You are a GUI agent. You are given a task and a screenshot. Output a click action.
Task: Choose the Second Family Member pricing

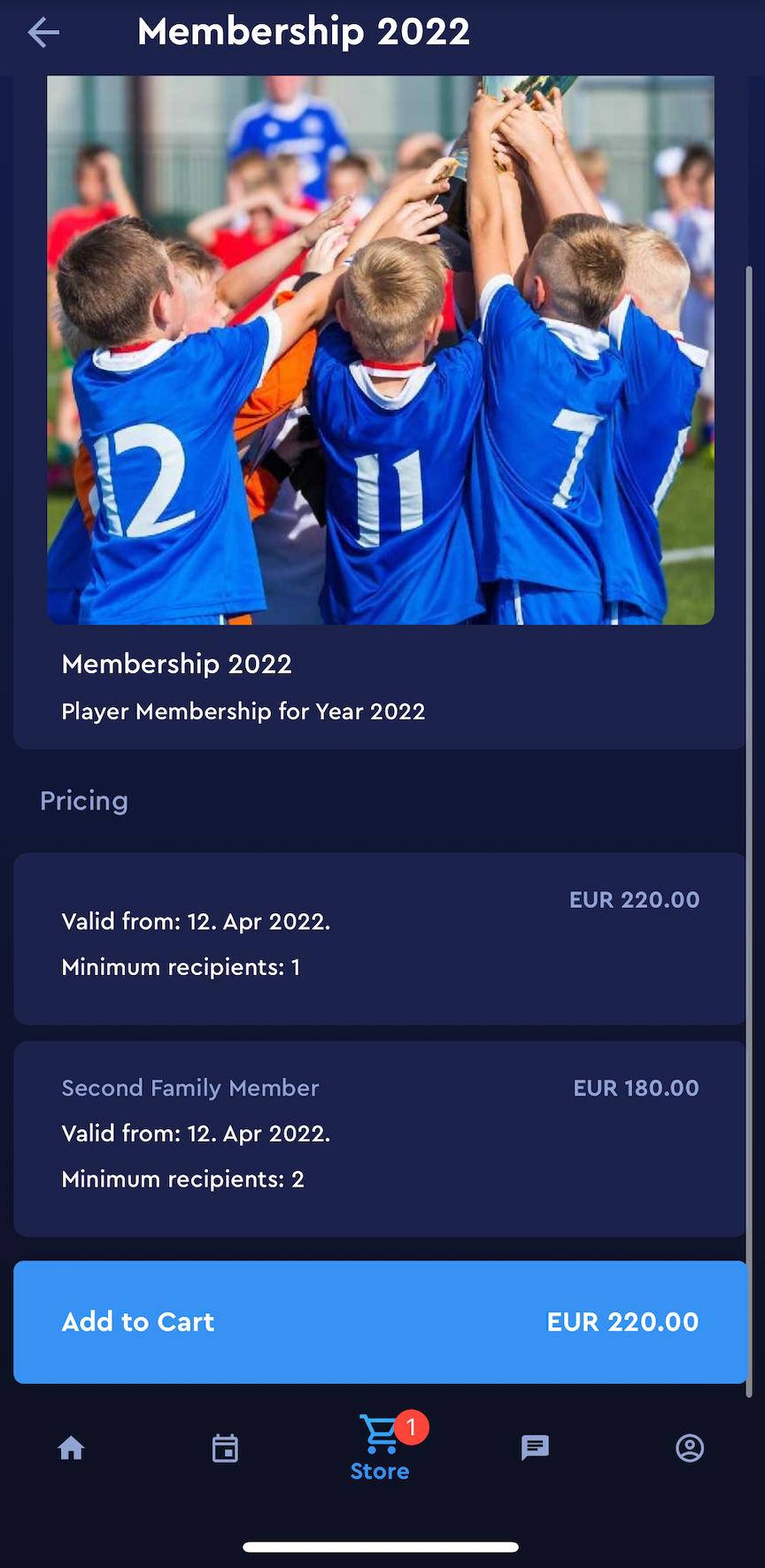click(x=381, y=1138)
